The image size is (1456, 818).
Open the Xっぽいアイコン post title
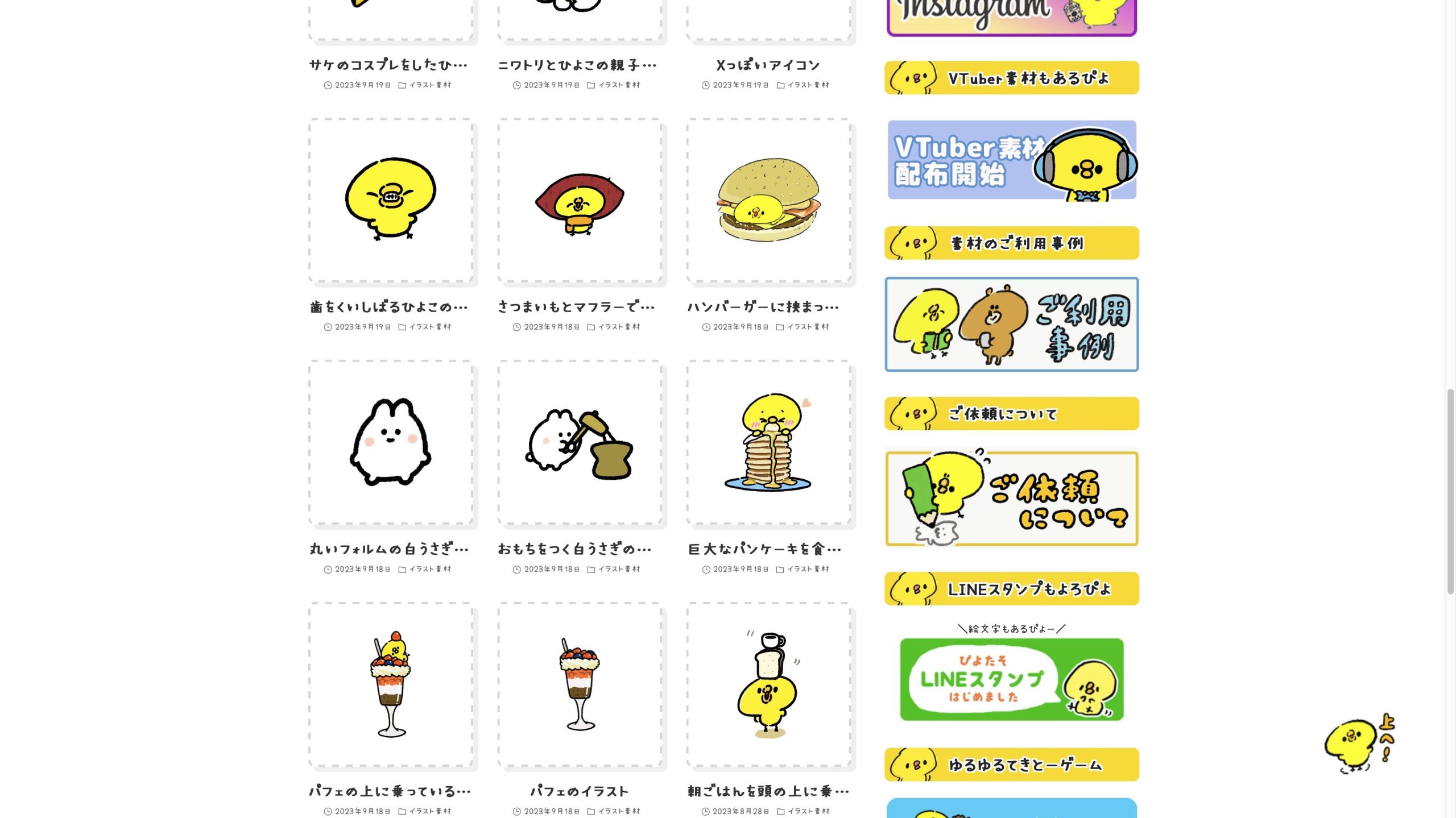coord(768,65)
